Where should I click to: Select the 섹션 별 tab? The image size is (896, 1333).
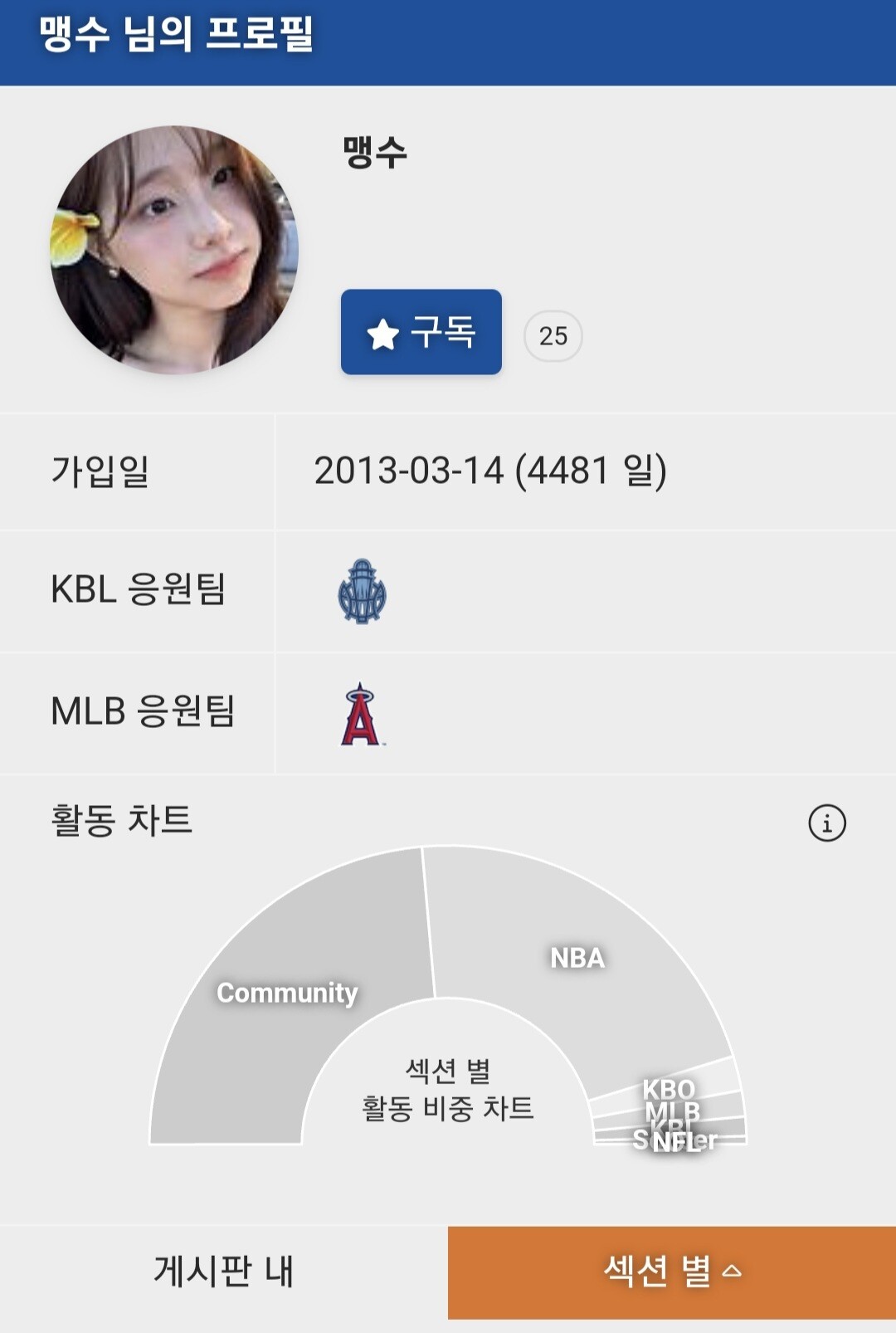point(672,1272)
